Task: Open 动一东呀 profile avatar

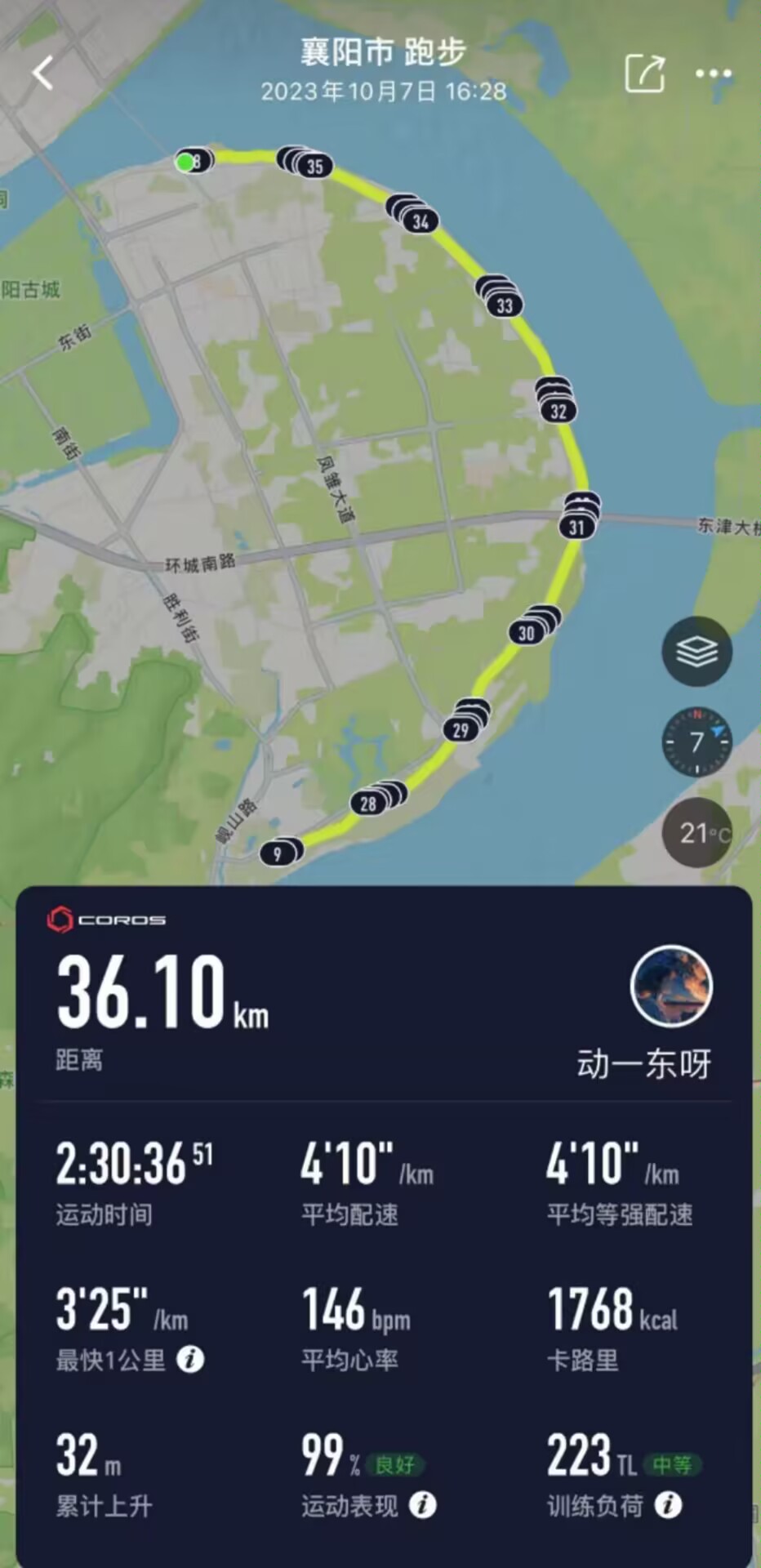Action: (671, 987)
